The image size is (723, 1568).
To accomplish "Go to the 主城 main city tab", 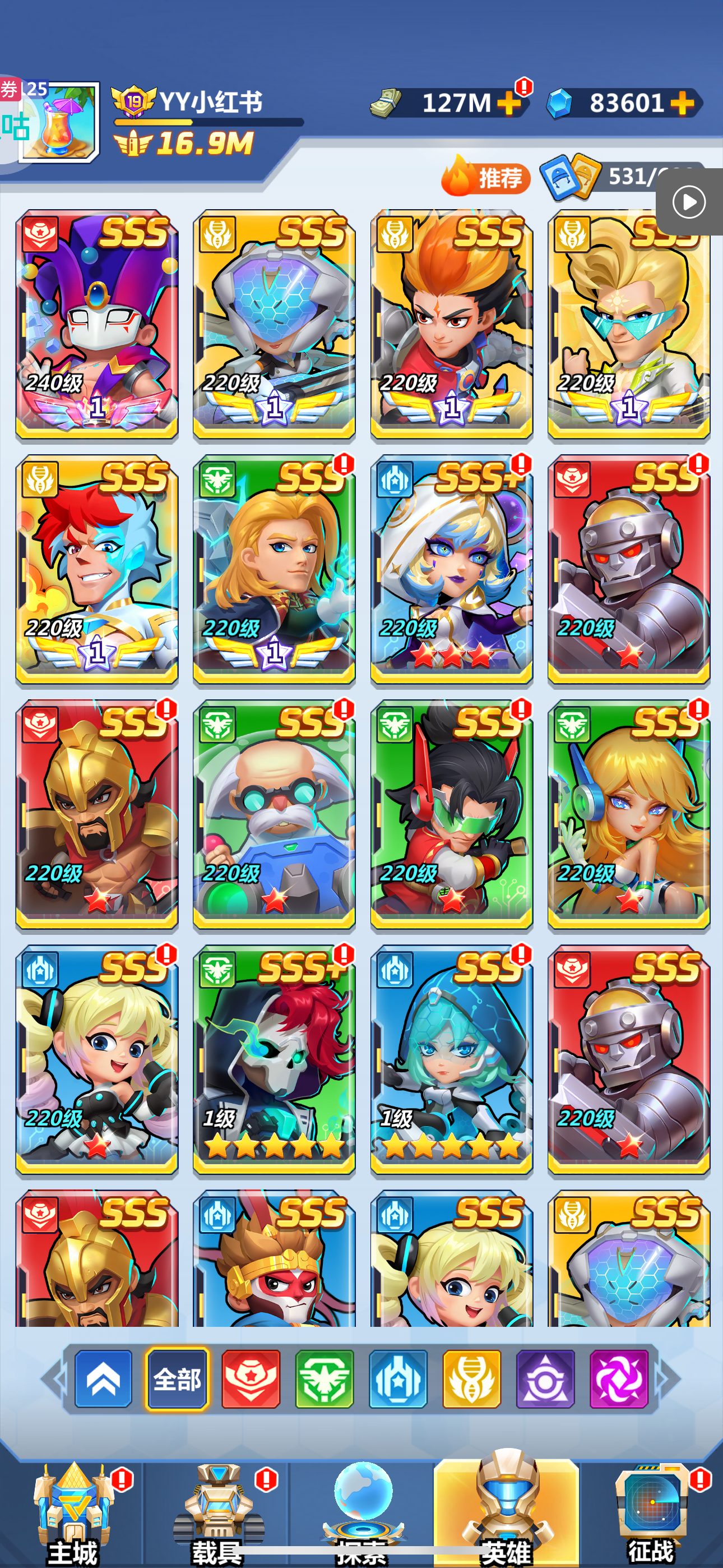I will pos(73,1513).
